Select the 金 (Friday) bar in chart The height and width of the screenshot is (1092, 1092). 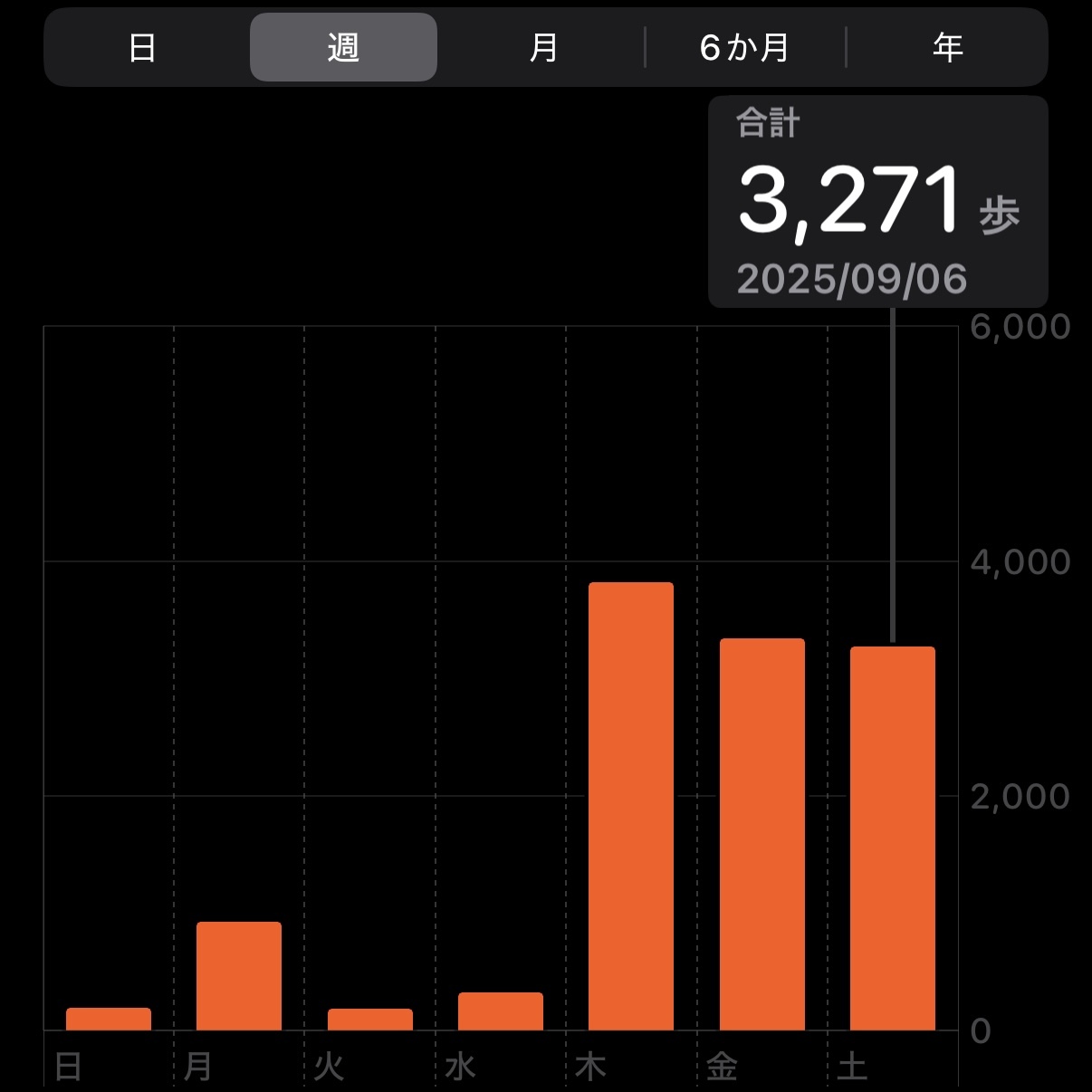point(762,834)
